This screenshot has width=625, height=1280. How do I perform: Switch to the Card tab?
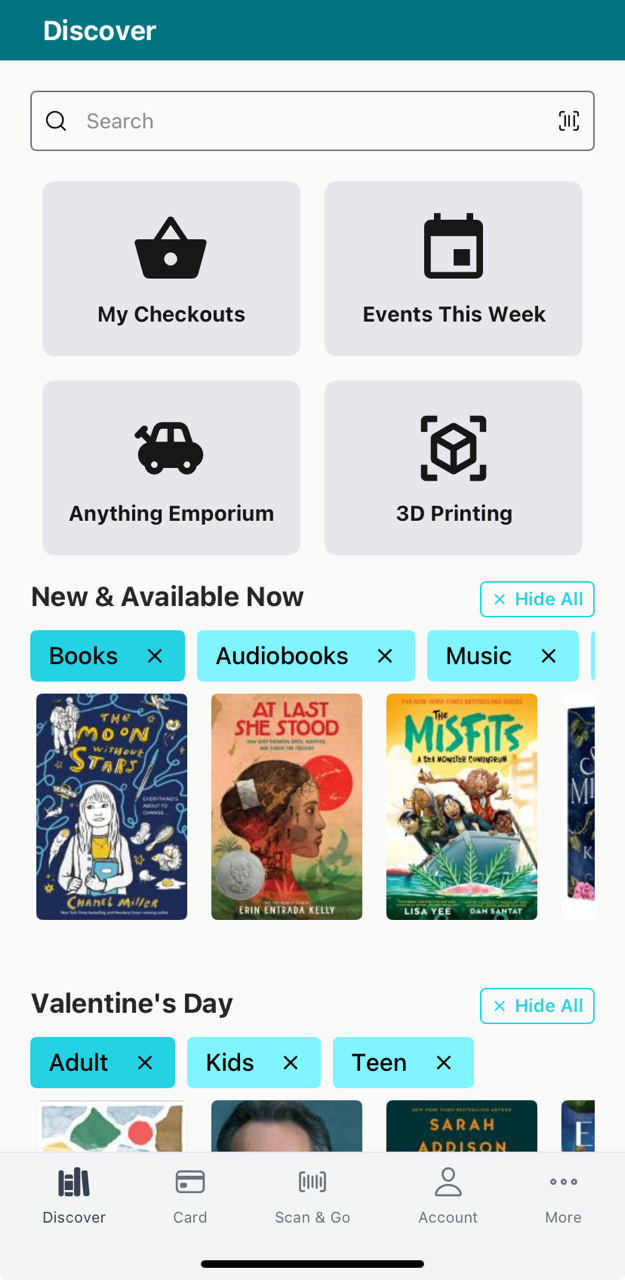tap(190, 1195)
